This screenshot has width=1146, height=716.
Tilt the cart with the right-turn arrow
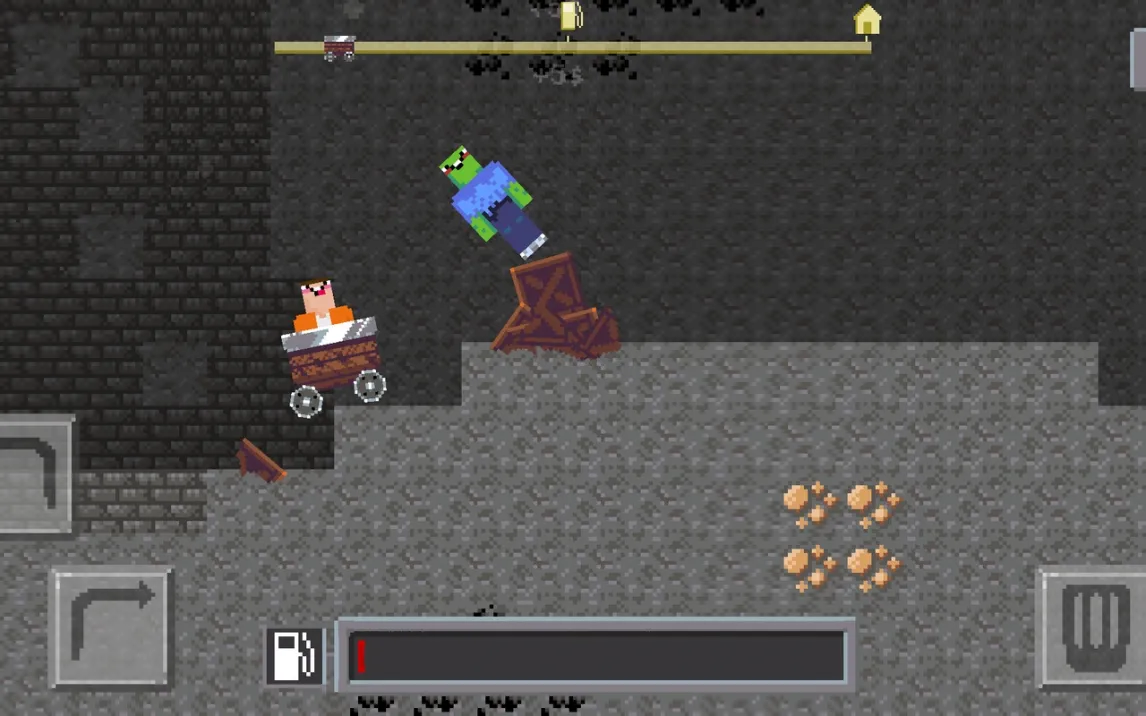coord(111,627)
